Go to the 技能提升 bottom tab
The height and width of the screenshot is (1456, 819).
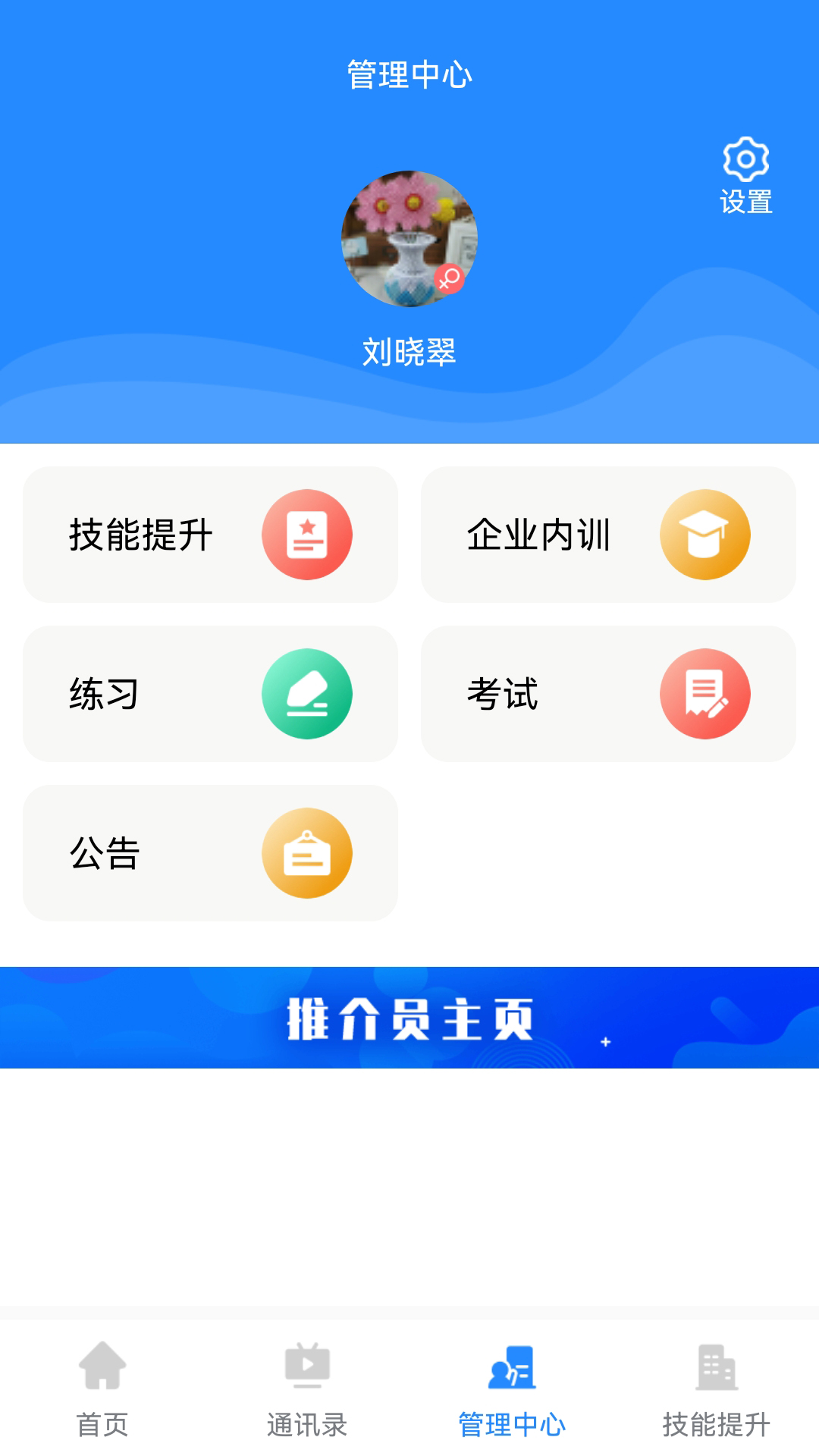(x=717, y=1389)
